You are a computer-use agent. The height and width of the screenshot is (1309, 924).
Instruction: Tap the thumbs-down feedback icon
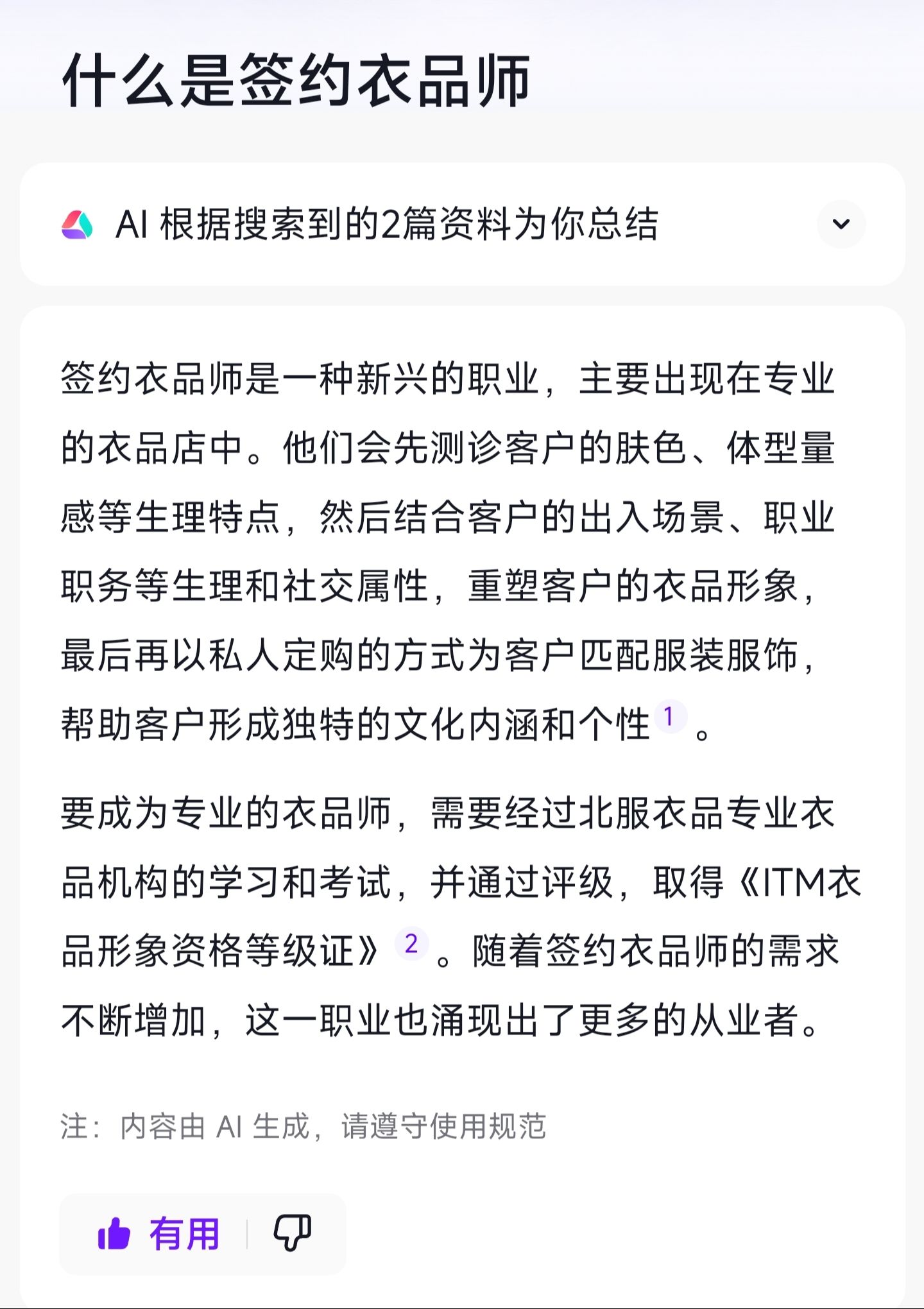click(293, 1232)
